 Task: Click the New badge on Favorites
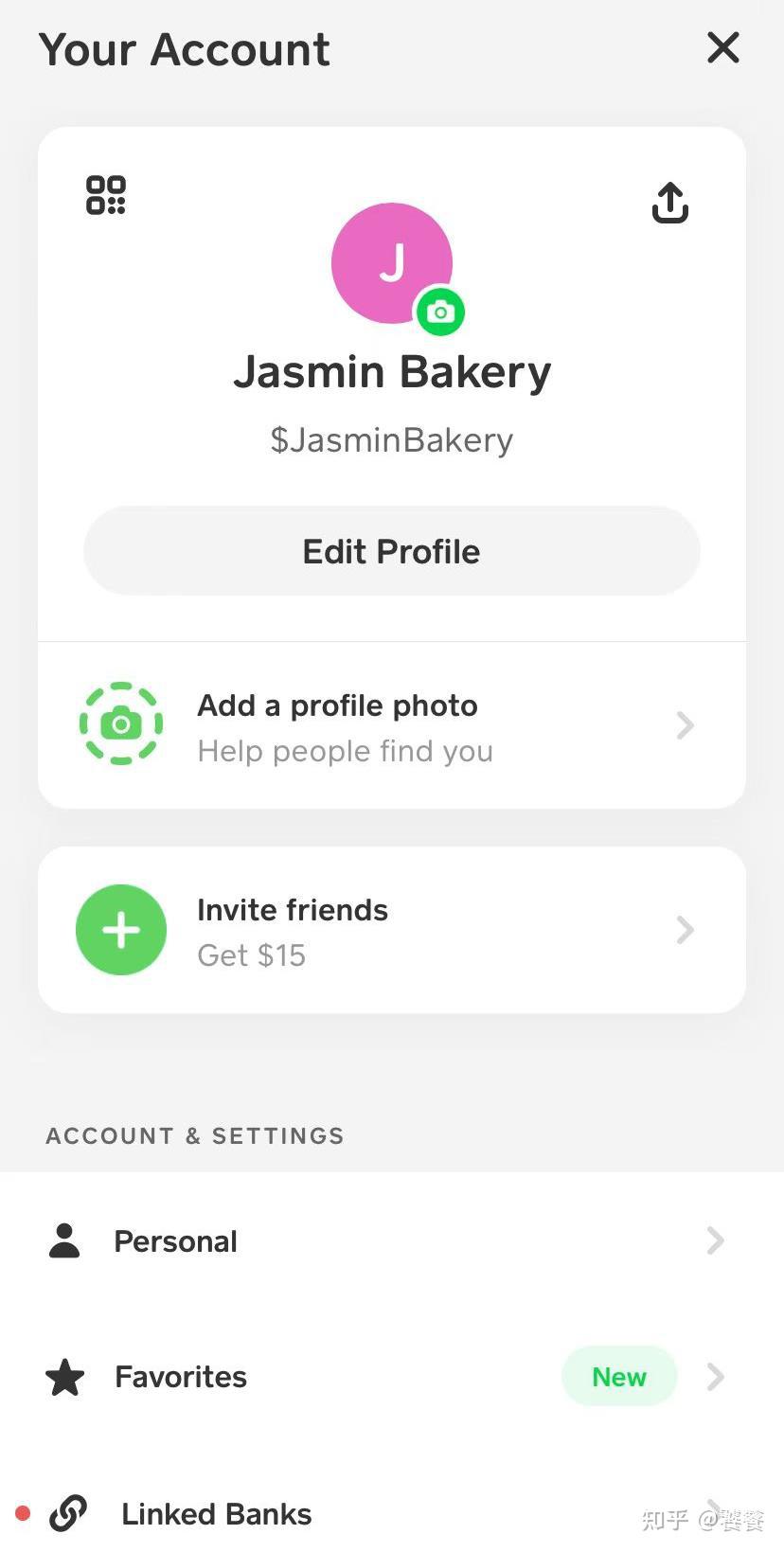point(618,1377)
